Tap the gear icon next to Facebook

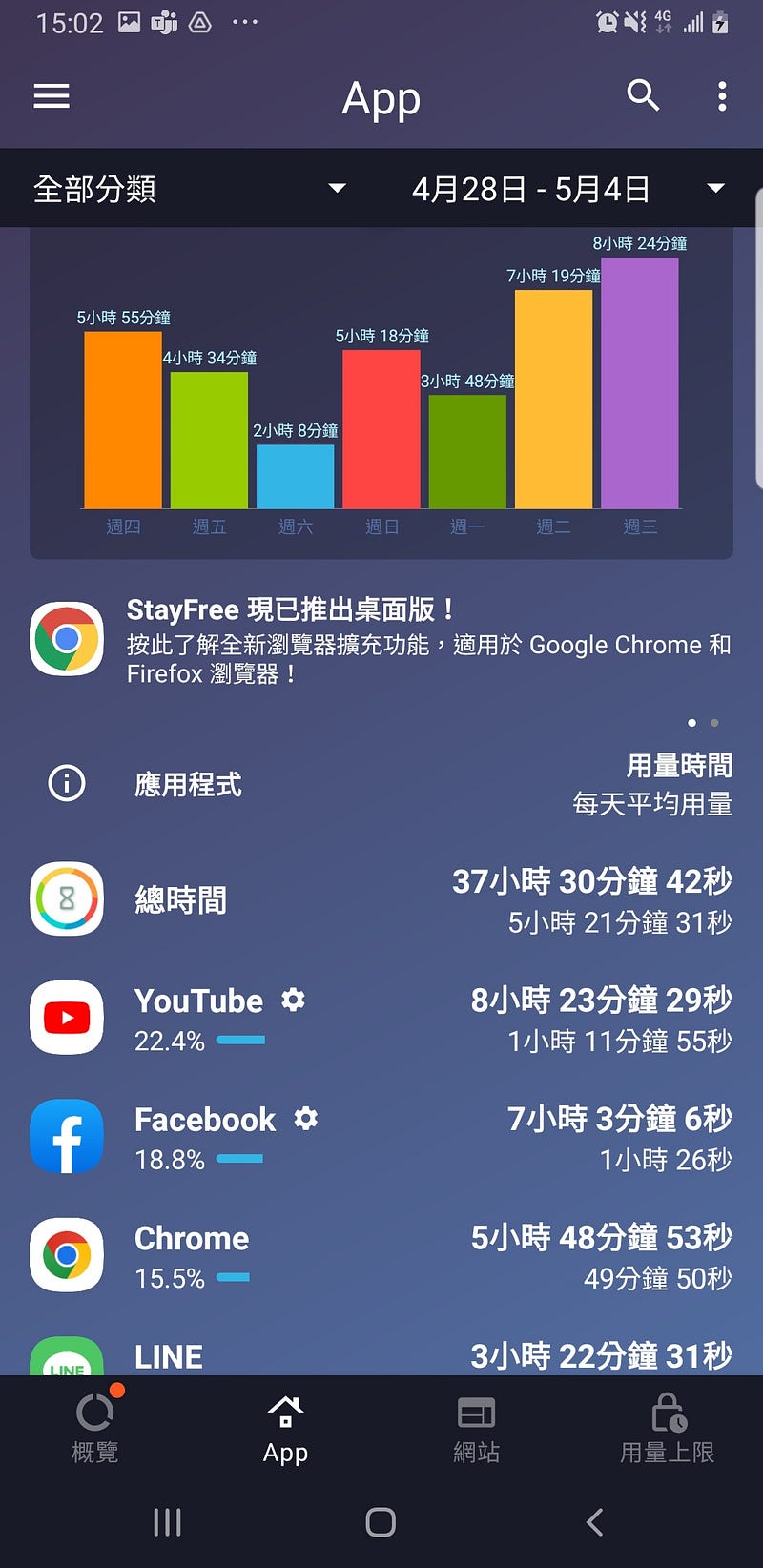pyautogui.click(x=306, y=1118)
